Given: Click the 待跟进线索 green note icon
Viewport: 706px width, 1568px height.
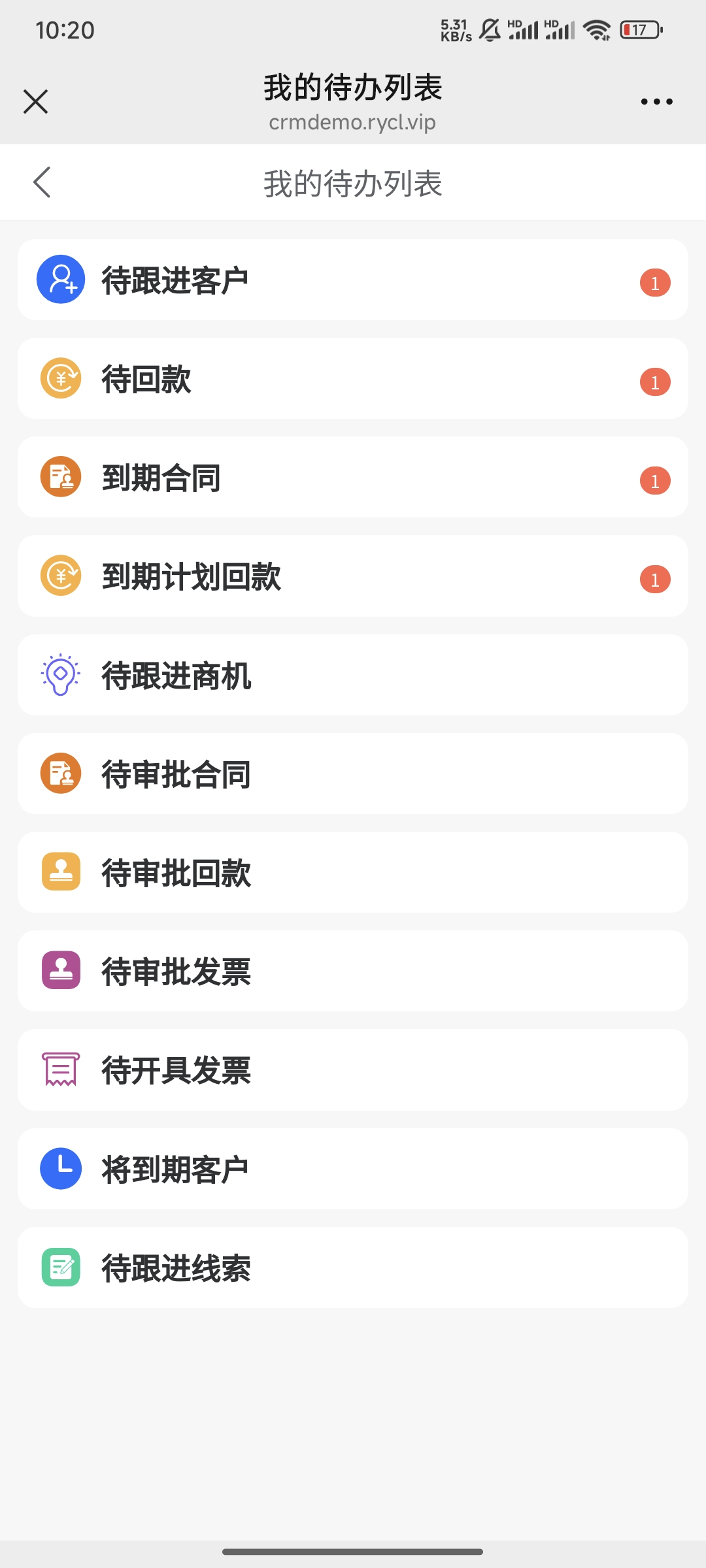Looking at the screenshot, I should coord(61,1267).
